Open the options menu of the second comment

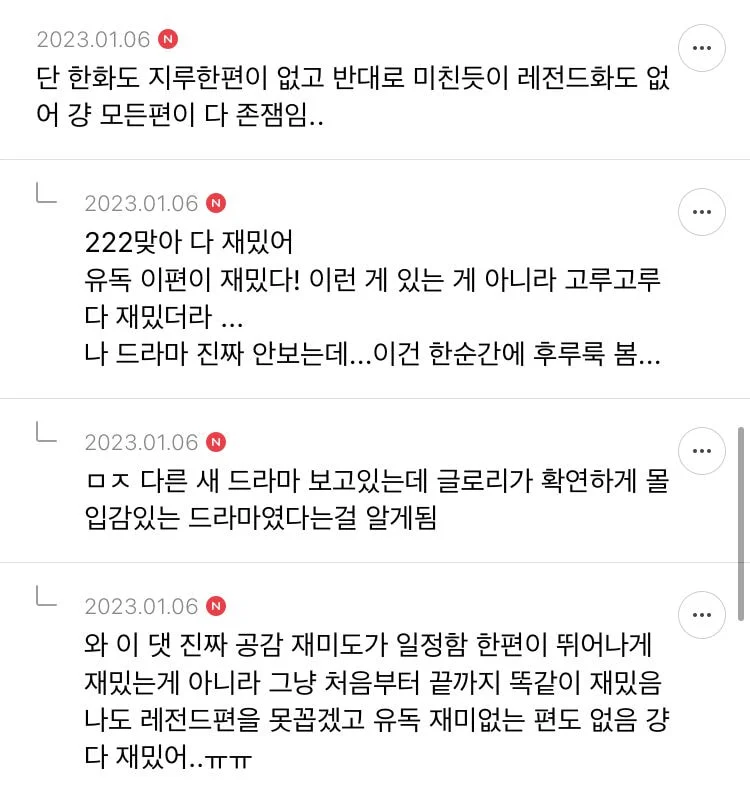[x=702, y=212]
